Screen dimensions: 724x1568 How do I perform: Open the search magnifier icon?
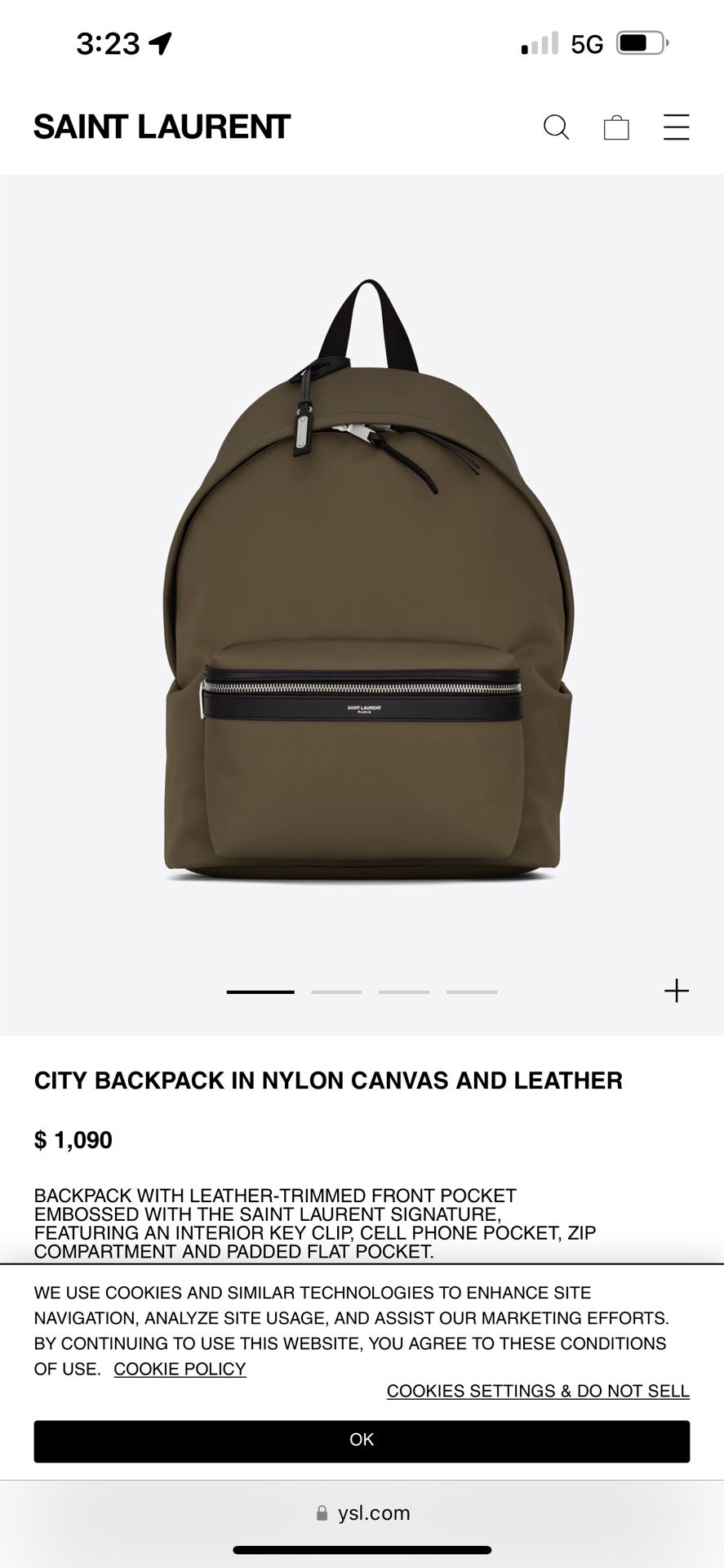pos(556,127)
